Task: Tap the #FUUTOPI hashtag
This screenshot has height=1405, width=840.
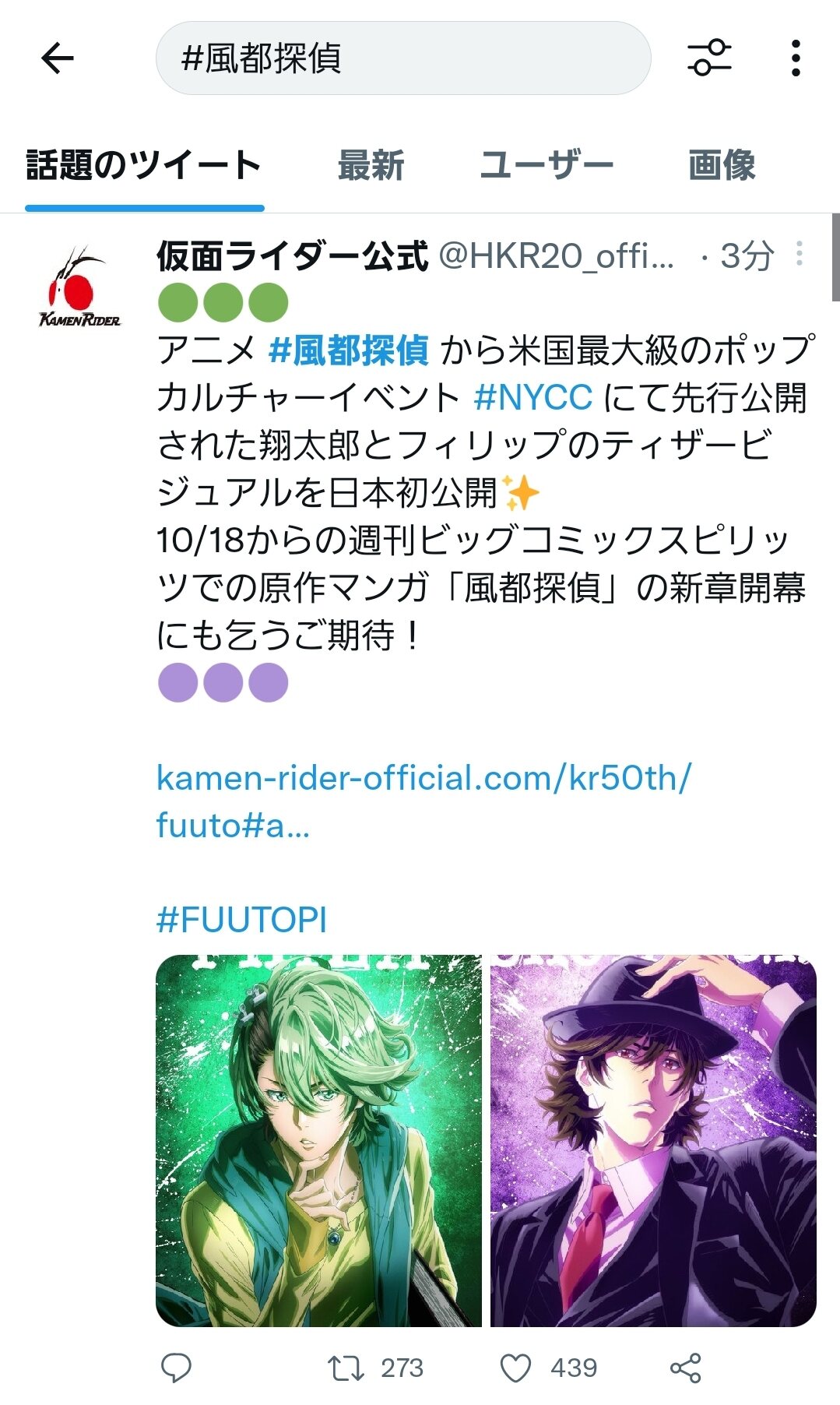Action: click(241, 920)
